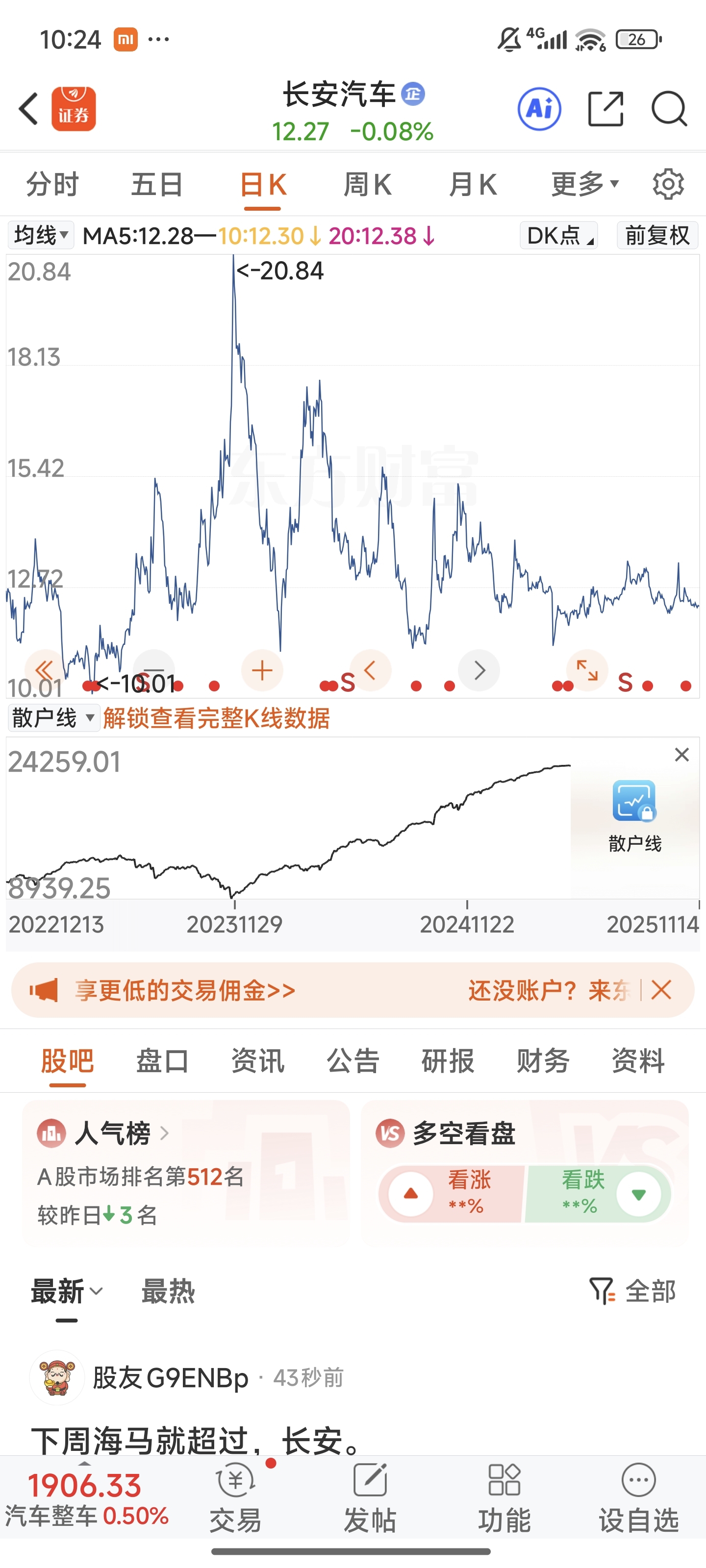706x1568 pixels.
Task: Switch to the 资讯 tab
Action: coord(258,1061)
